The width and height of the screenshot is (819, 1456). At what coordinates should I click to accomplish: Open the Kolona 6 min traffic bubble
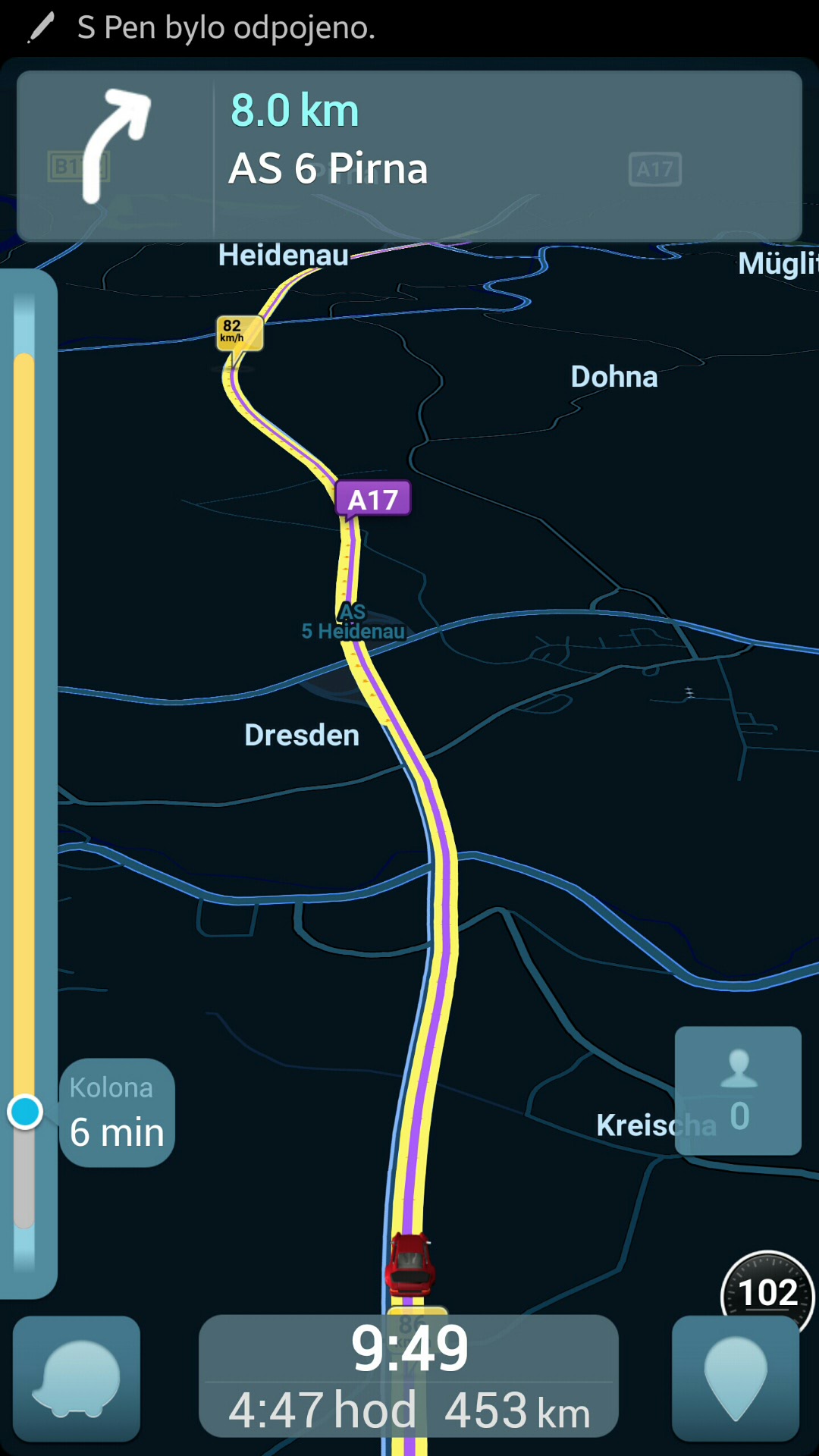(117, 1112)
